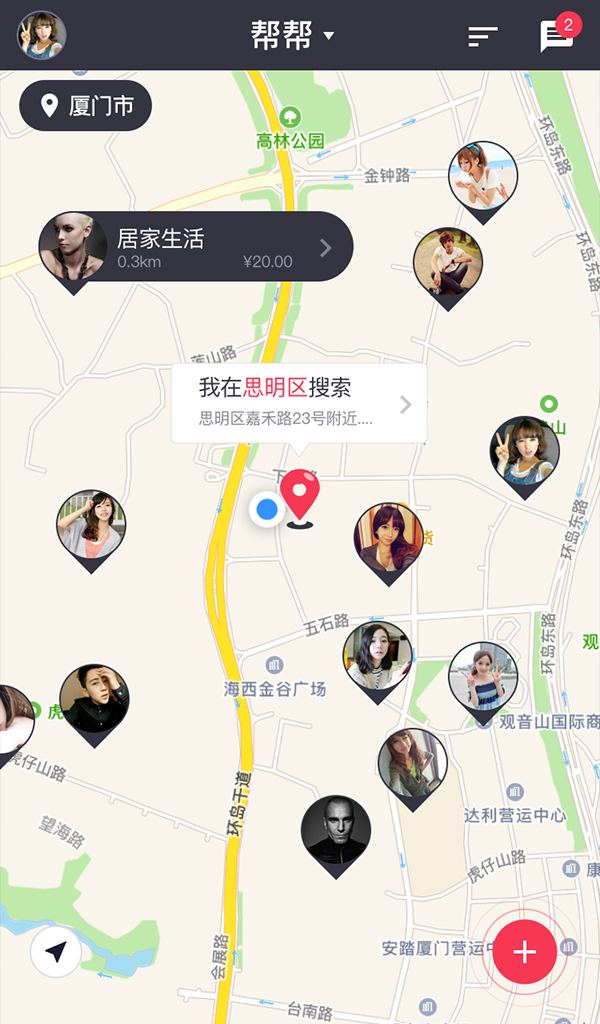Image resolution: width=600 pixels, height=1024 pixels.
Task: Select the pin of the boy sitting on grass
Action: 448,266
